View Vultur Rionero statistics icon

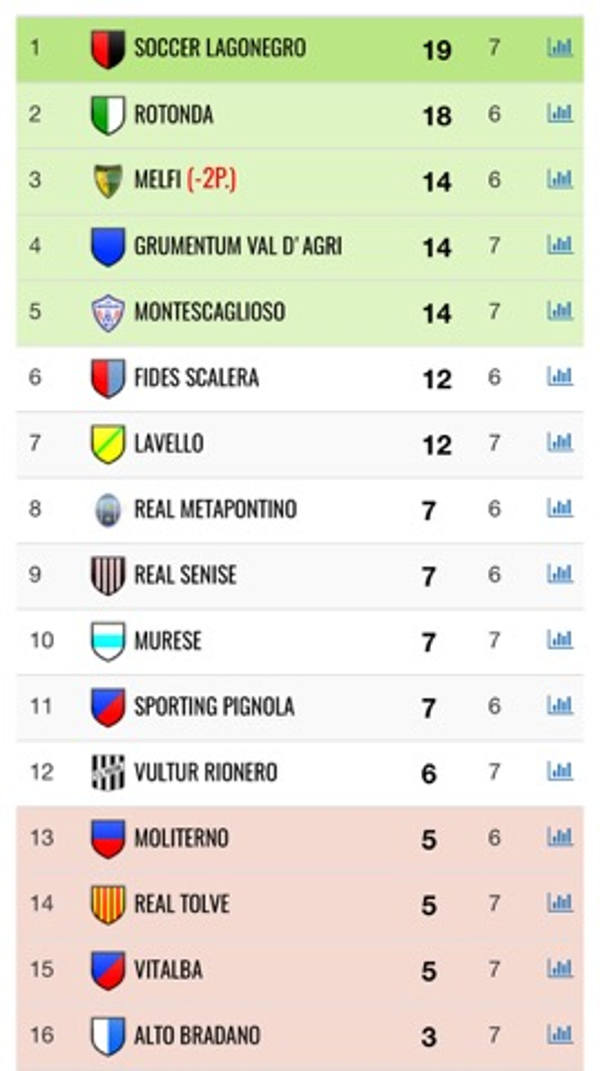(x=560, y=772)
